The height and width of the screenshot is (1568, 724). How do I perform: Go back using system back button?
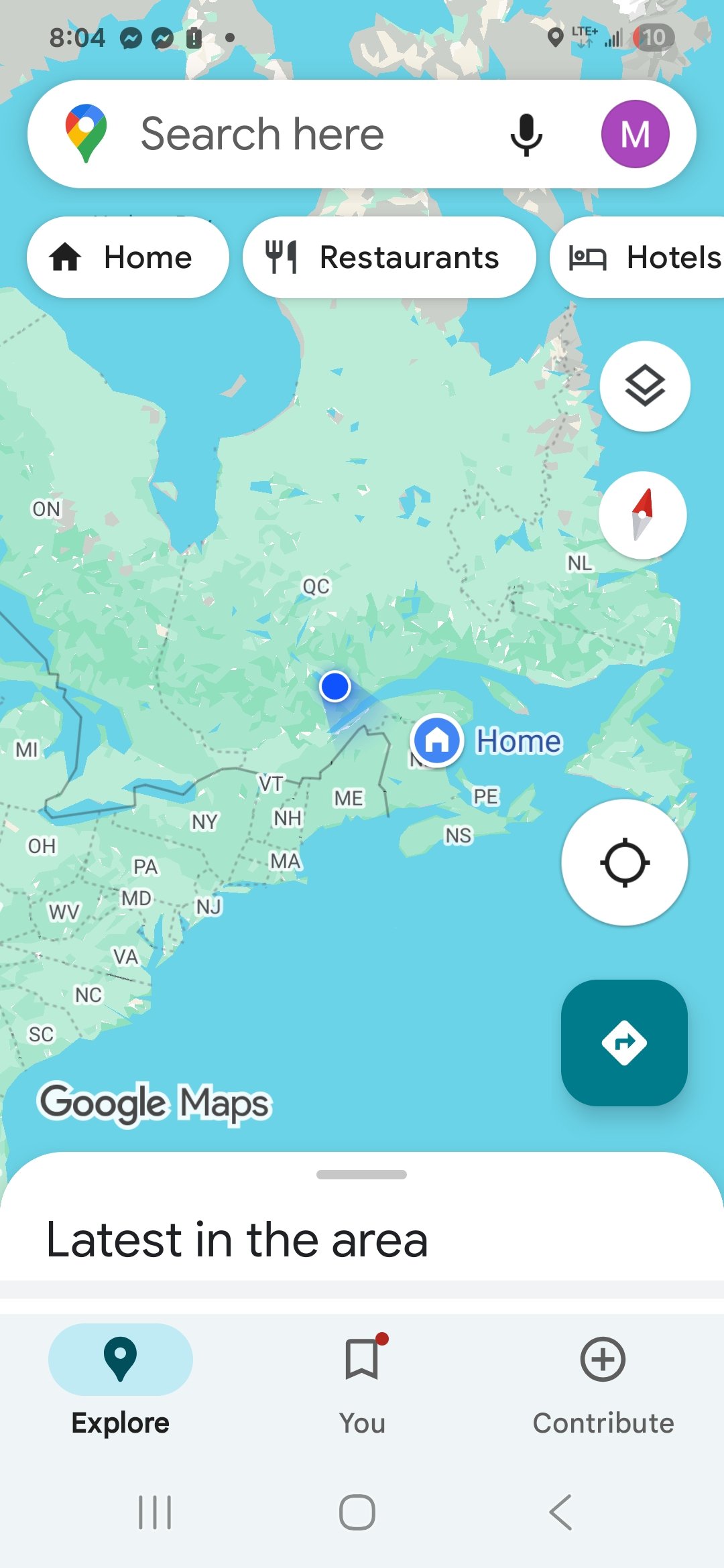[560, 1512]
